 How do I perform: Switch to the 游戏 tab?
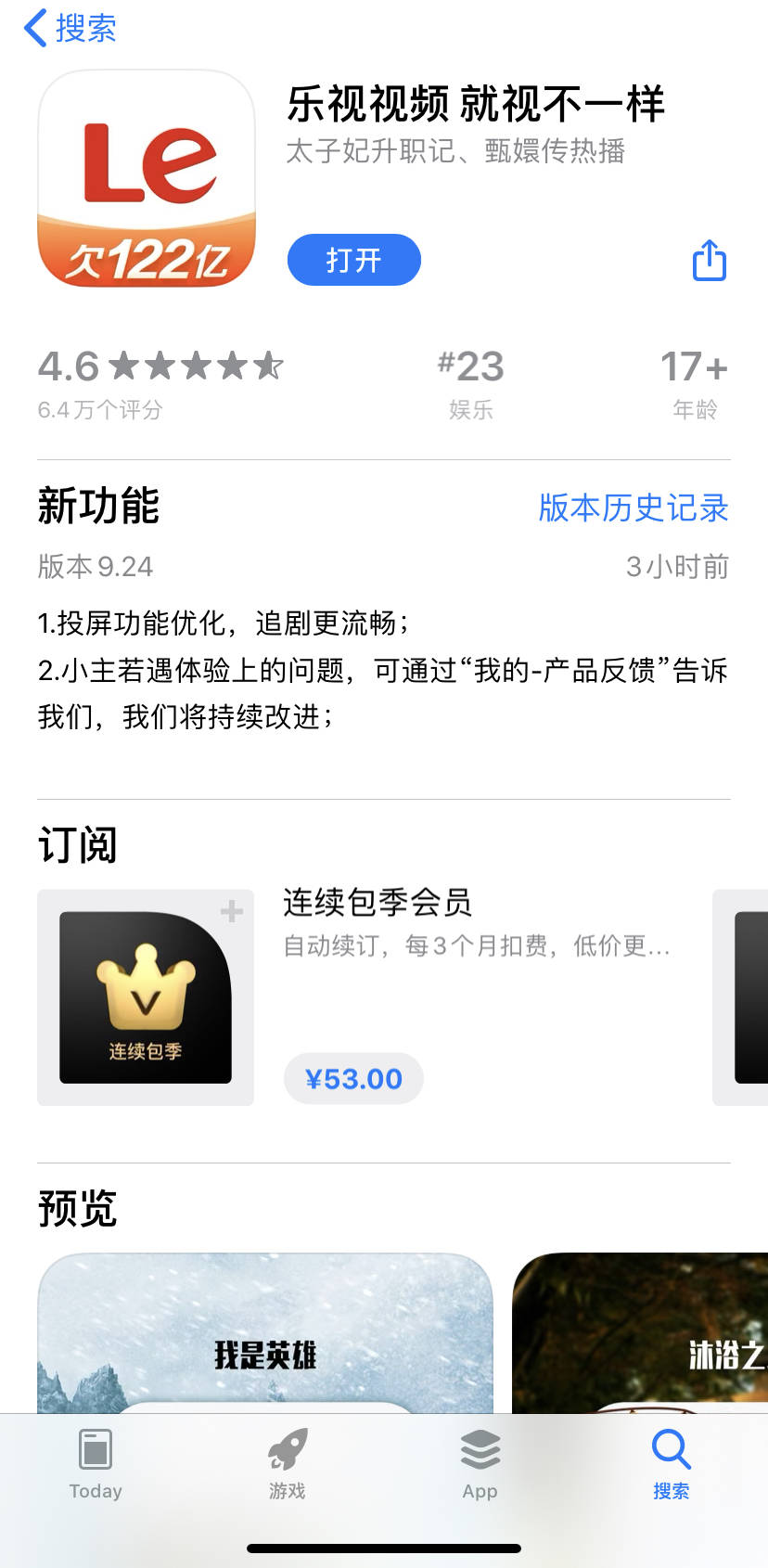point(288,1463)
